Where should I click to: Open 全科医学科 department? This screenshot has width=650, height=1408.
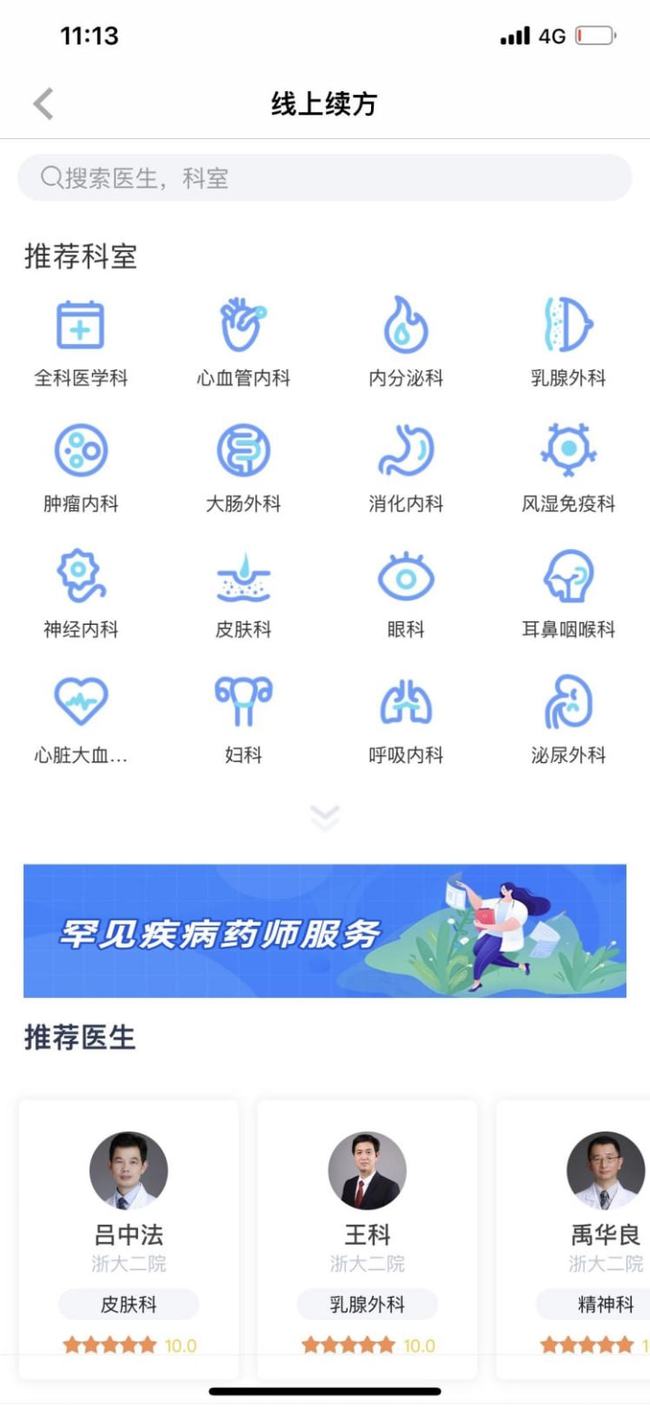tap(81, 341)
